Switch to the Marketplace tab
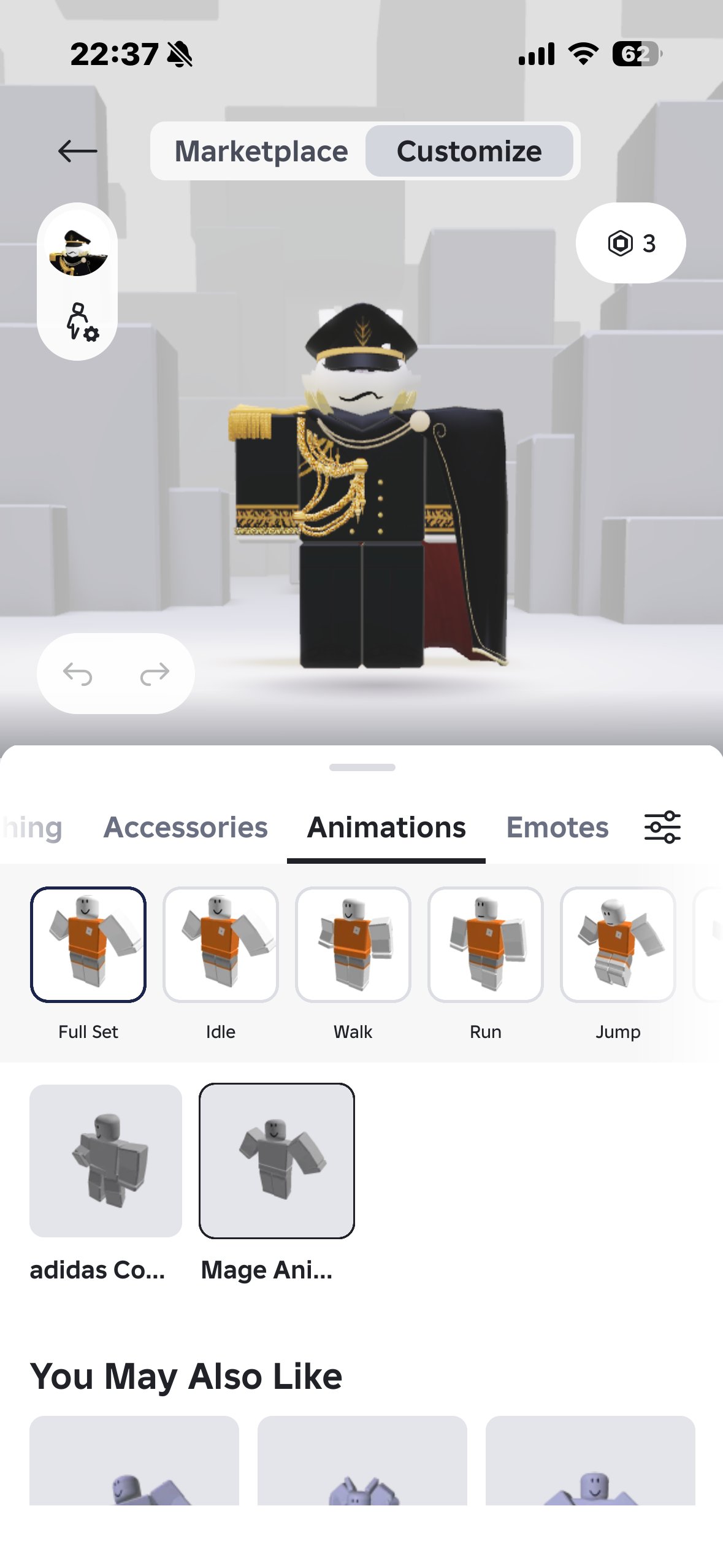 click(x=261, y=151)
